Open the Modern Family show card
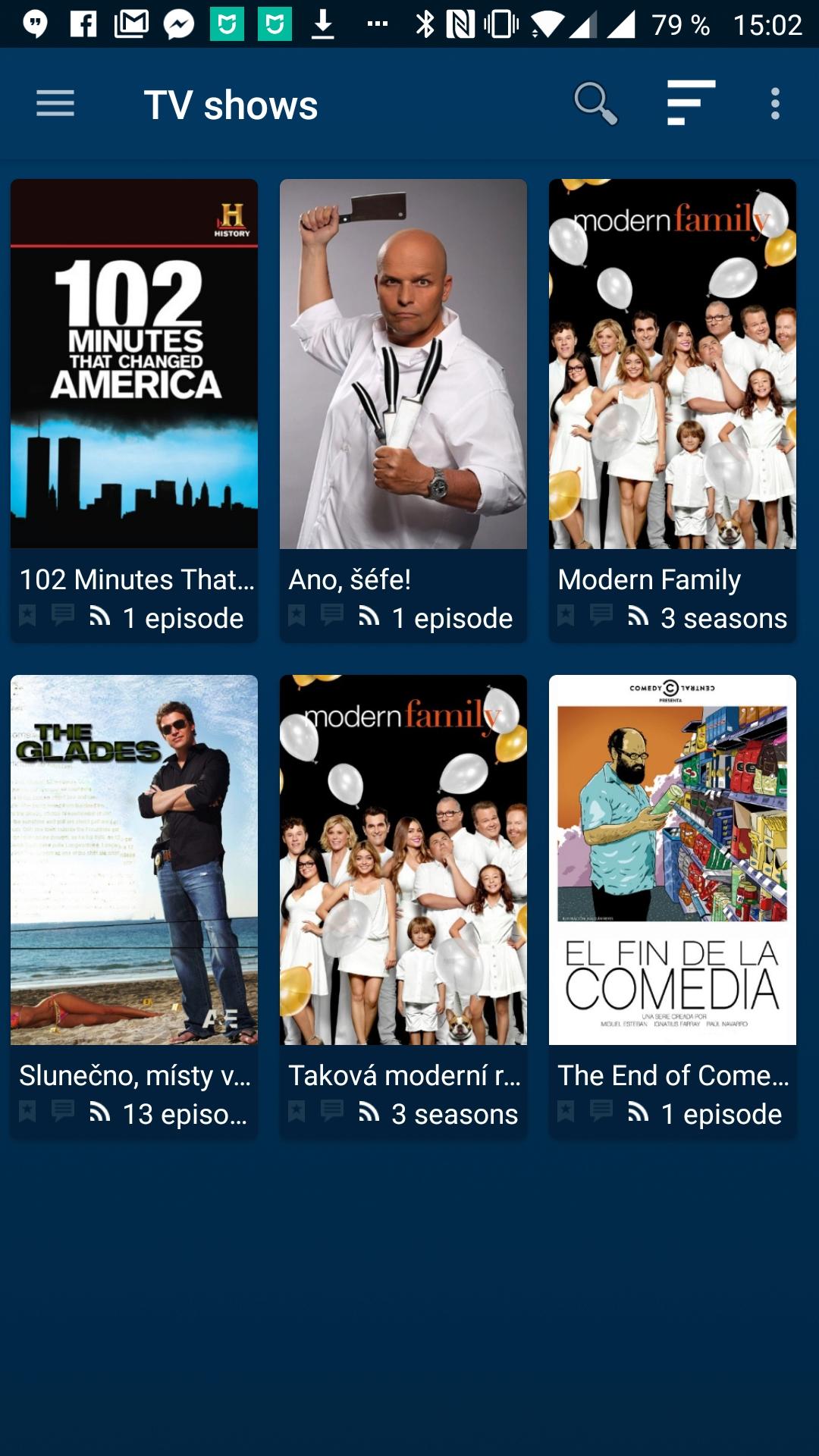The height and width of the screenshot is (1456, 819). [x=673, y=410]
